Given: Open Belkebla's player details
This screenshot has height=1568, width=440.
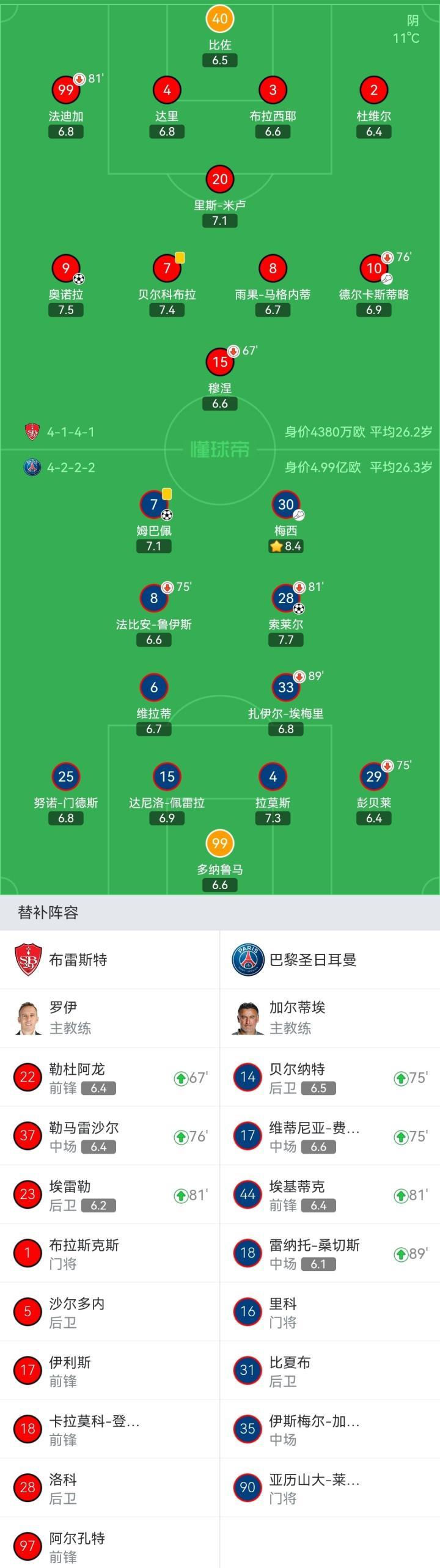Looking at the screenshot, I should click(167, 268).
